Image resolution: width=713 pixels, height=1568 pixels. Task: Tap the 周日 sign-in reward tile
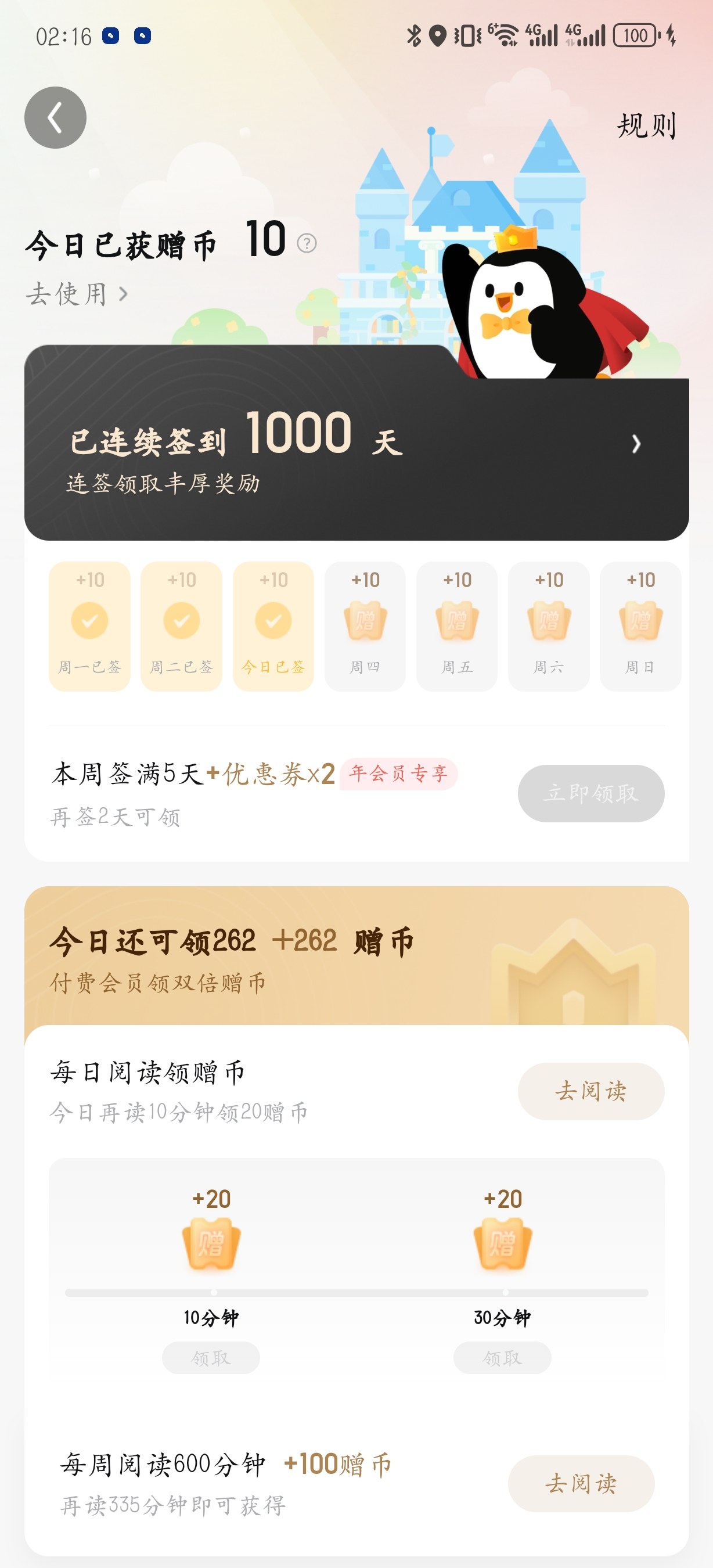point(640,627)
